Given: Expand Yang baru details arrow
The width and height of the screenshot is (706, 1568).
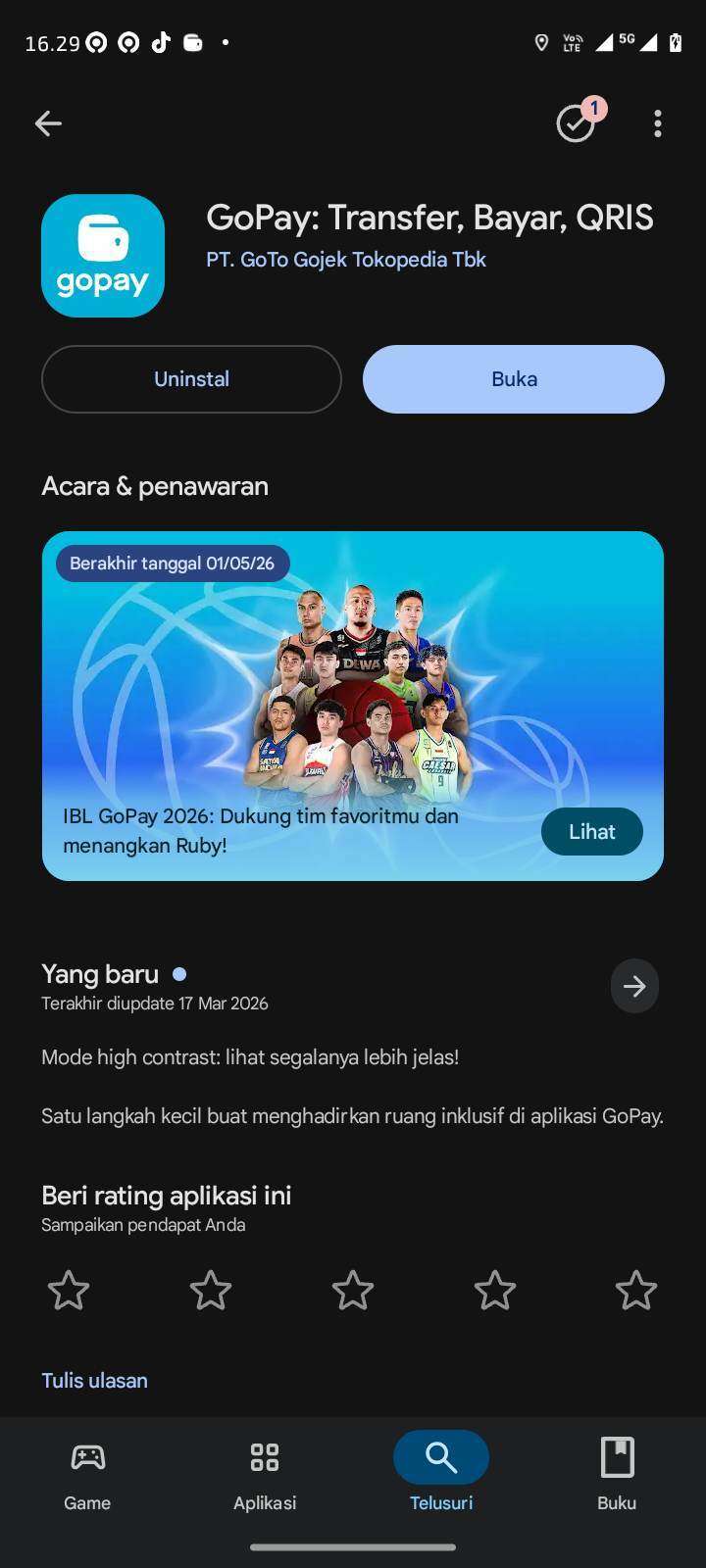Looking at the screenshot, I should pyautogui.click(x=634, y=986).
